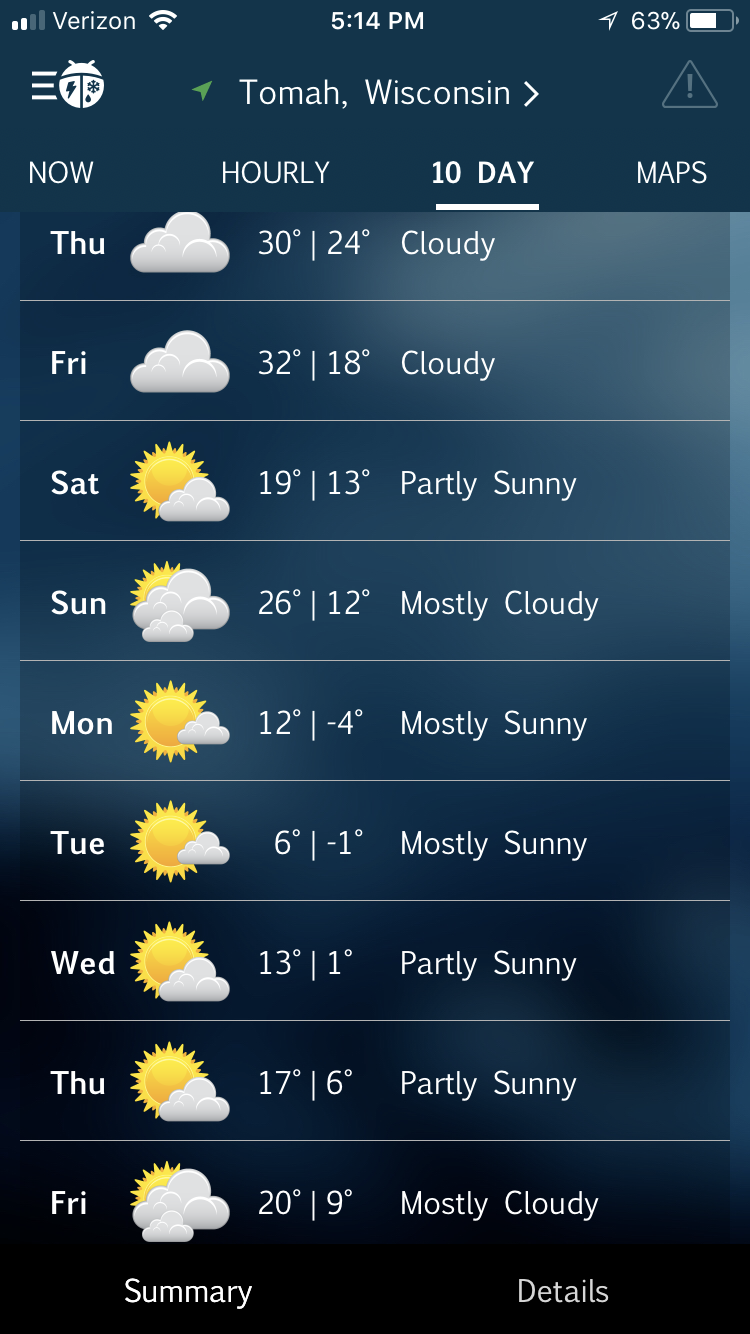Viewport: 750px width, 1334px height.
Task: Go to the MAPS tab
Action: click(671, 173)
